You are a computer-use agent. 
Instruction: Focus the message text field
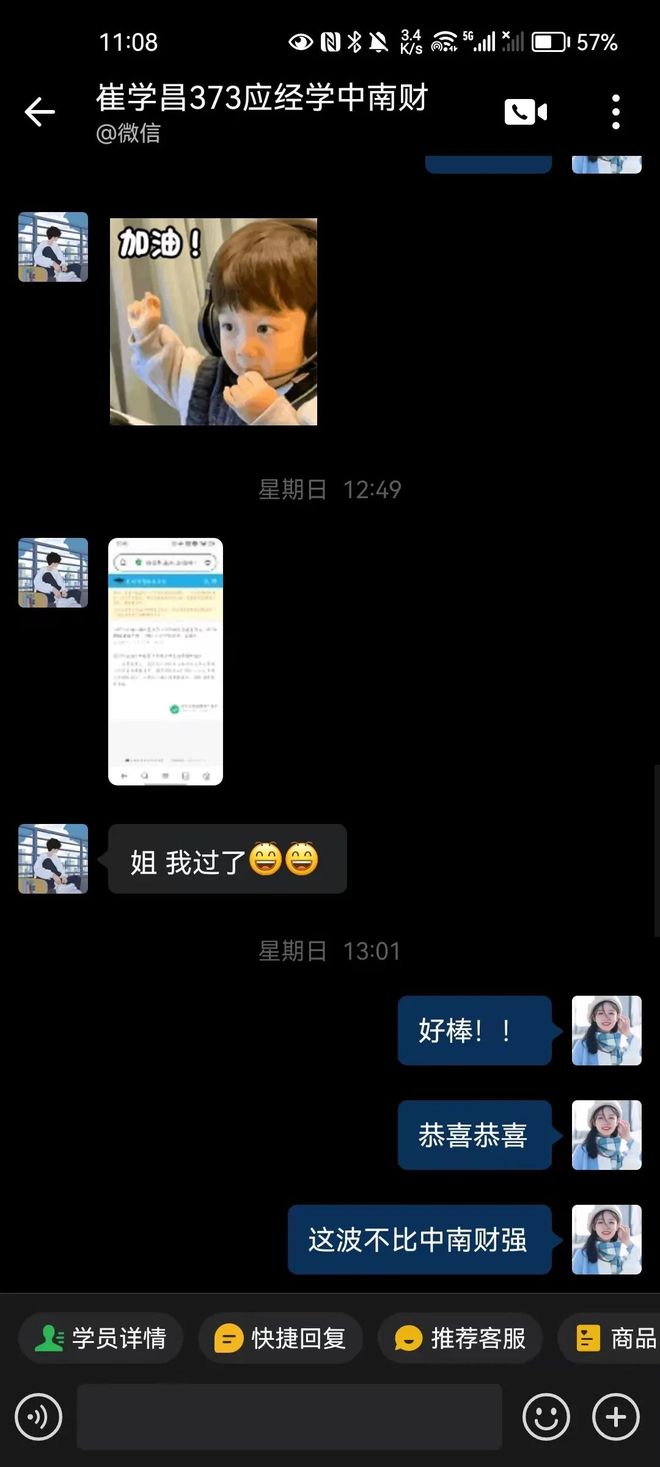[x=289, y=1416]
